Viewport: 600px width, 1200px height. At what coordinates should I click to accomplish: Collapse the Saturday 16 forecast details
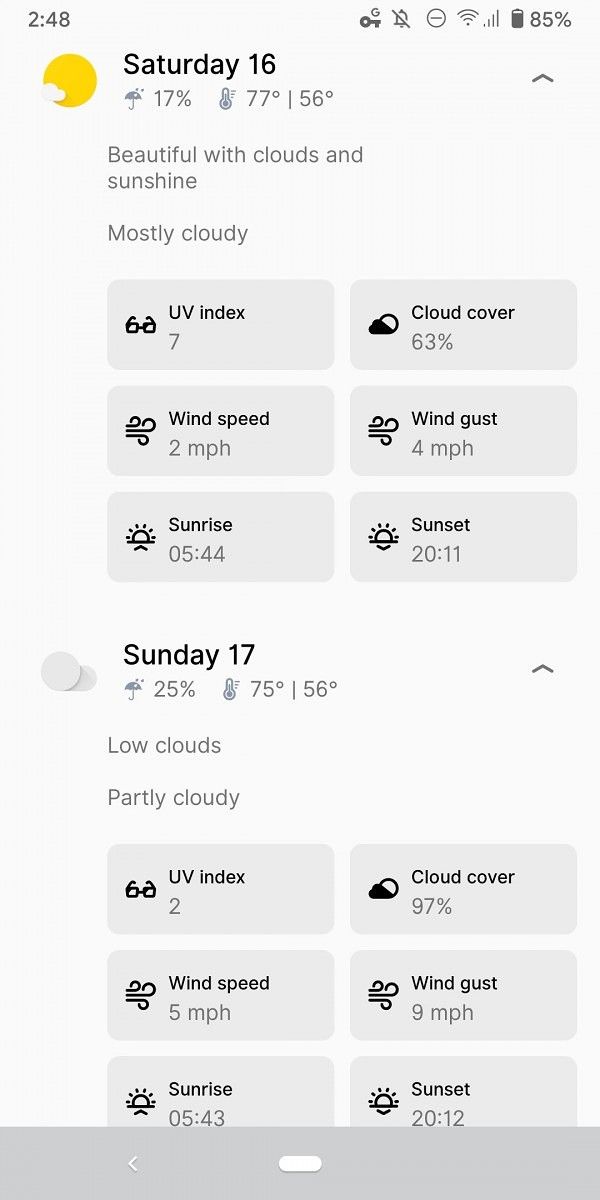(542, 78)
